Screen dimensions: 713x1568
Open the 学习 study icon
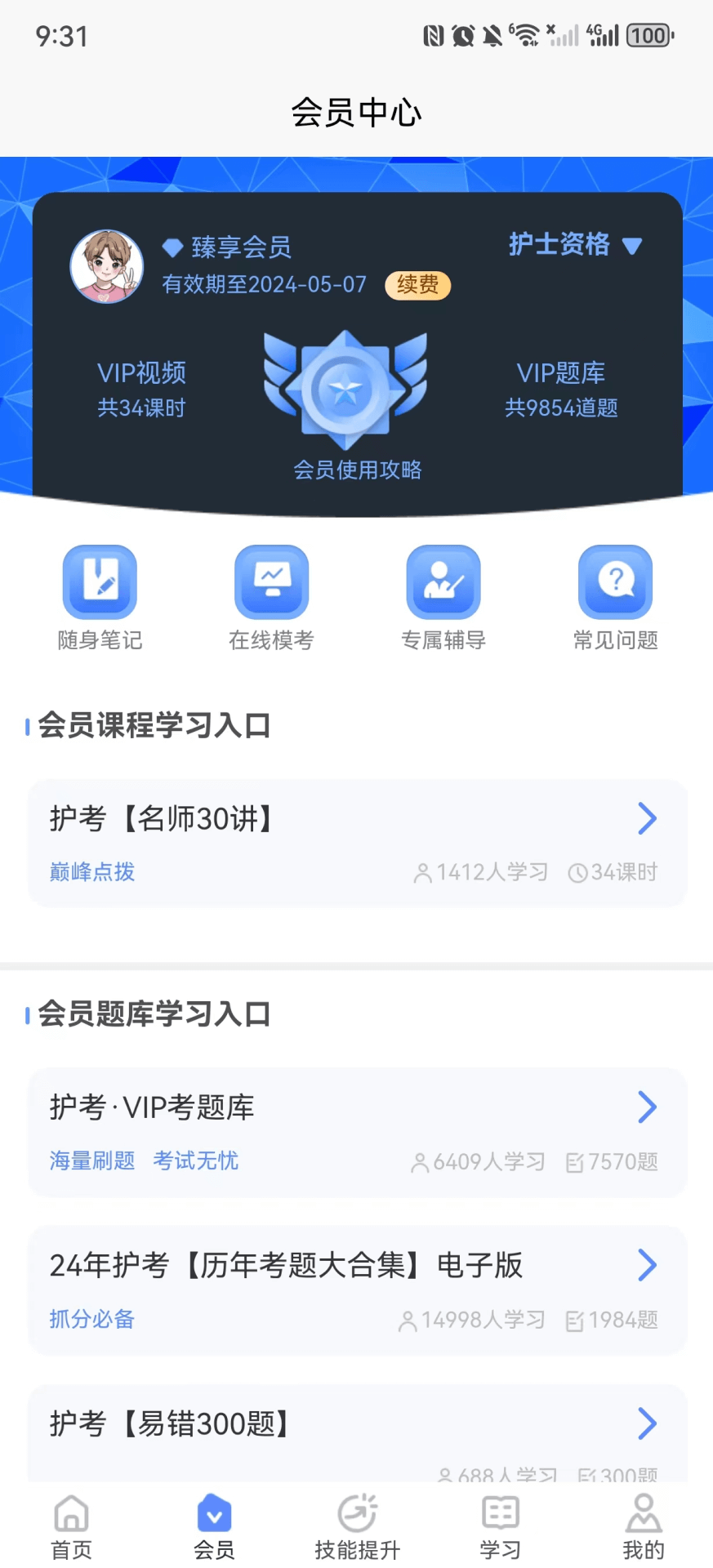click(499, 1523)
